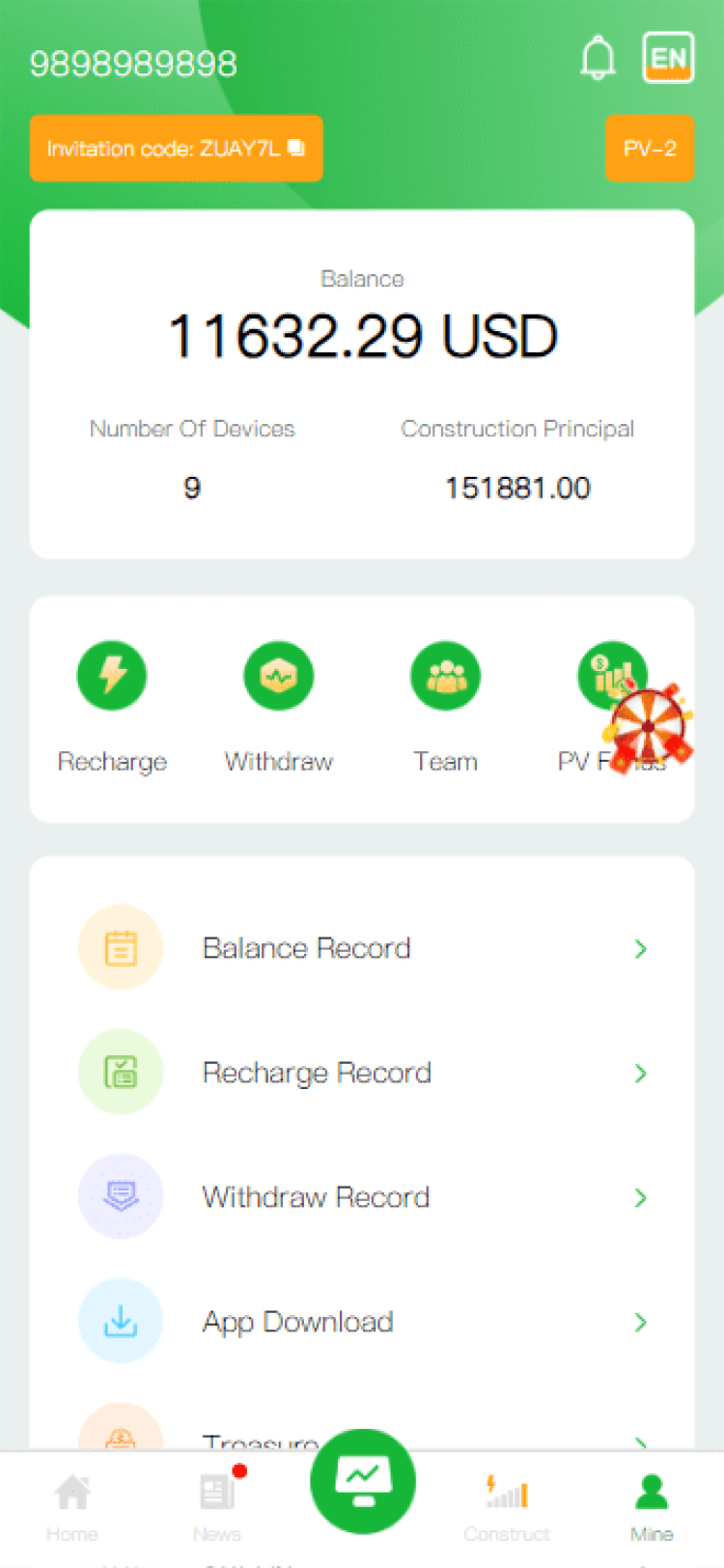The width and height of the screenshot is (724, 1568).
Task: Open Recharge Record
Action: tap(362, 1073)
